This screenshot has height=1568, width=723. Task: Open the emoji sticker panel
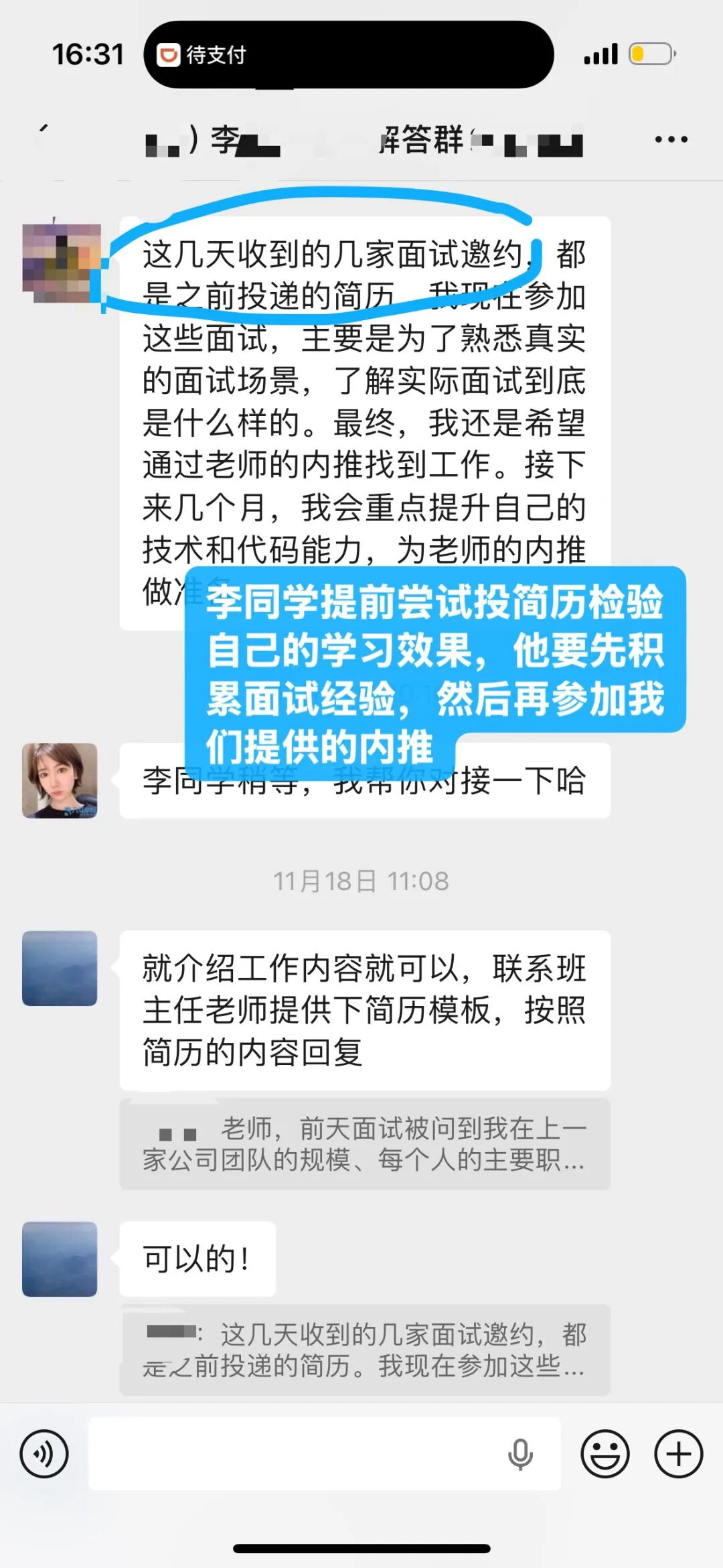[x=605, y=1454]
